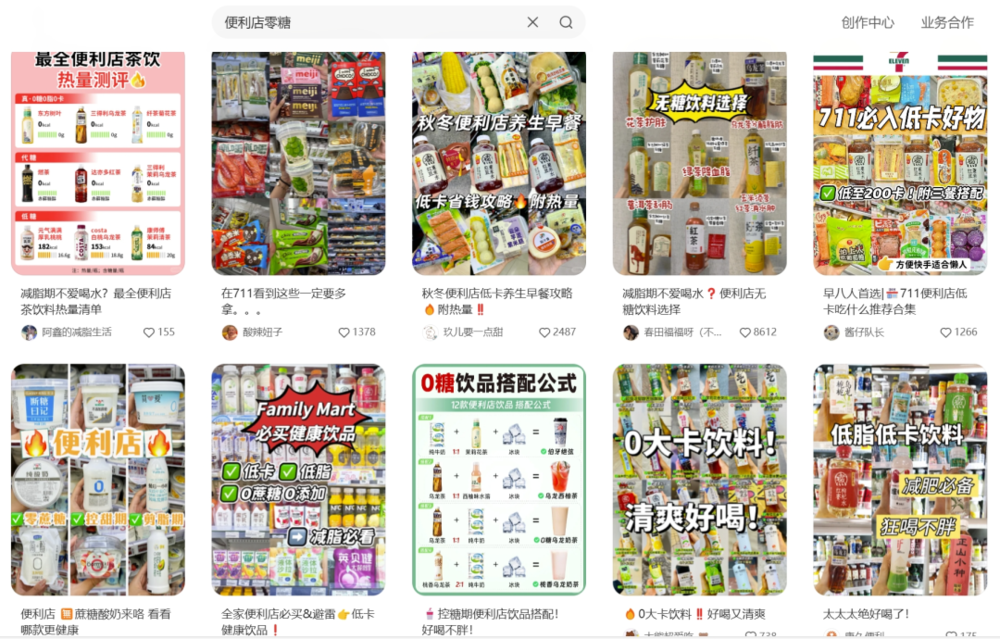Screen dimensions: 1000x639
Task: Open the 0大卡饮料 清爽好喝 post
Action: point(699,480)
